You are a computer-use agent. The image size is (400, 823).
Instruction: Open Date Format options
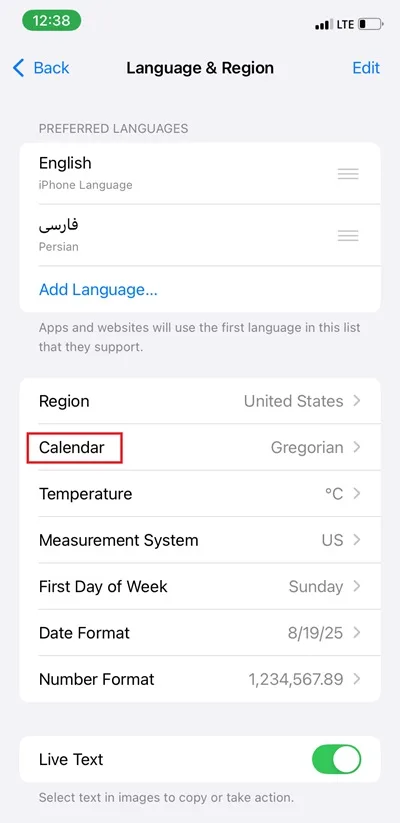(x=200, y=632)
